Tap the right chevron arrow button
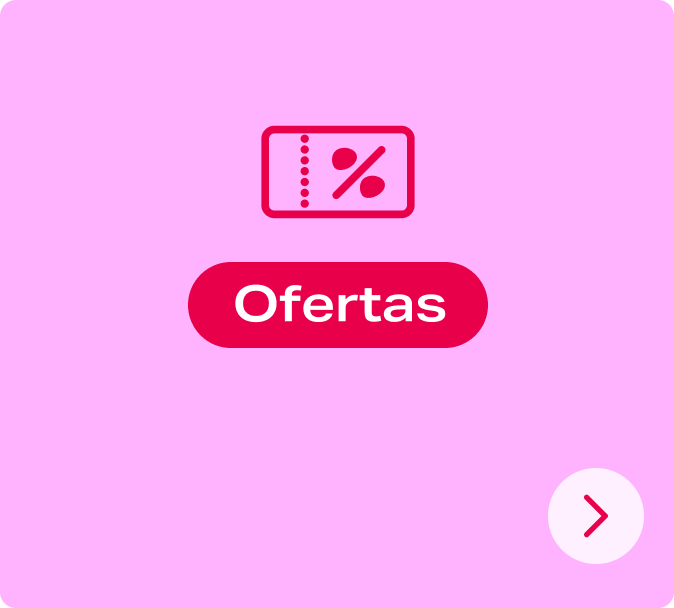Screen dimensions: 674x608 [x=596, y=516]
